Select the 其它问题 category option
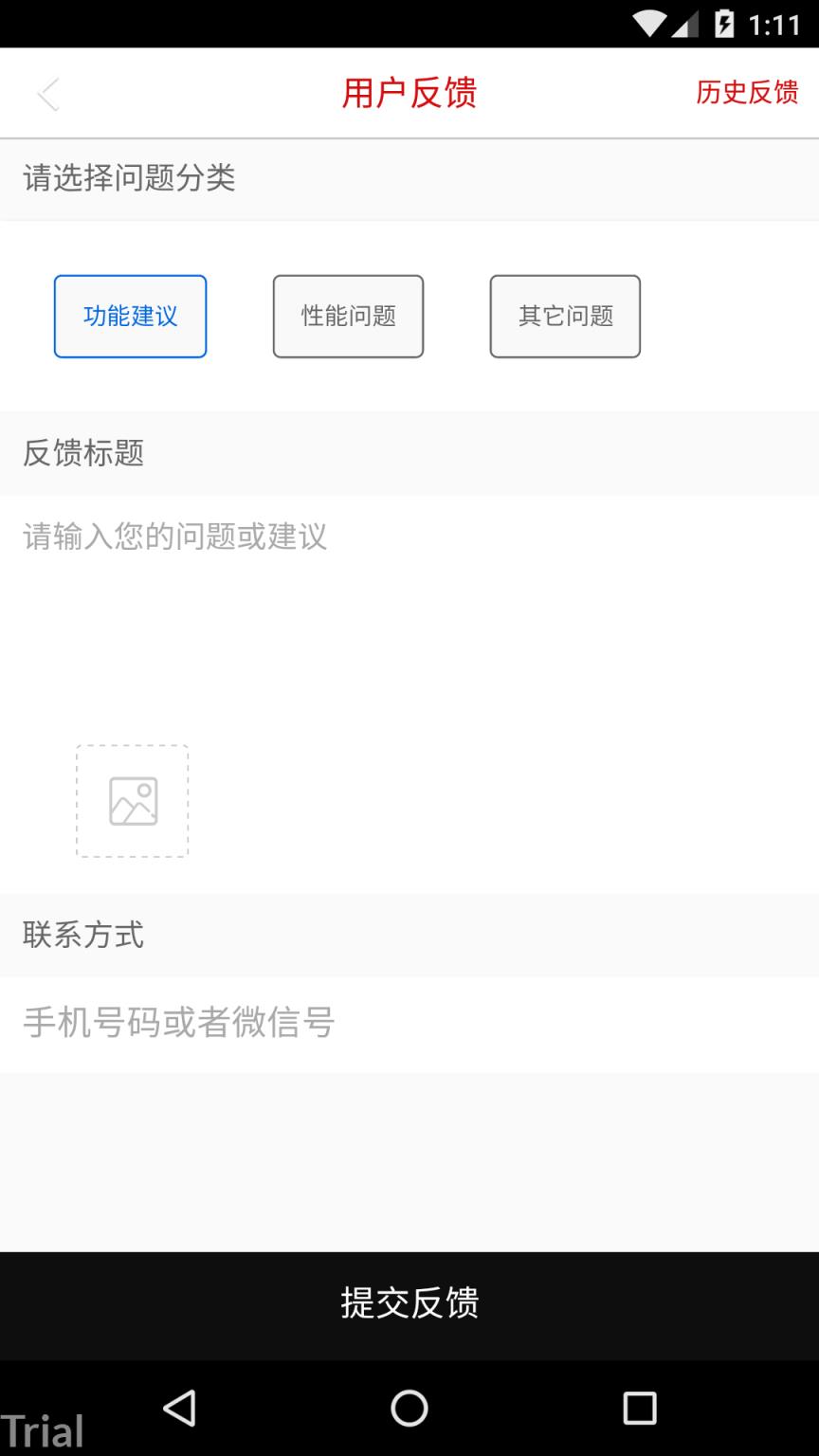 click(565, 316)
